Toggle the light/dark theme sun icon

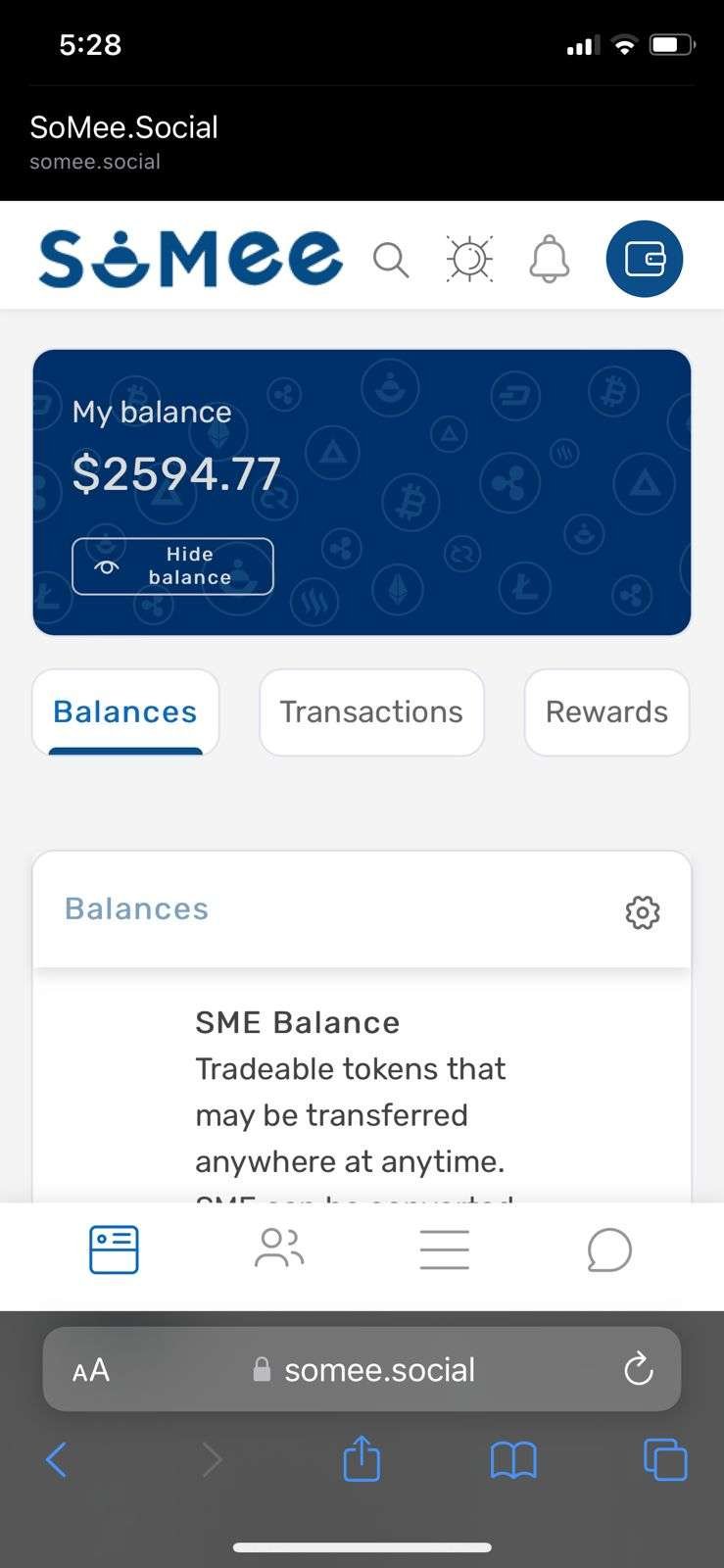tap(469, 260)
